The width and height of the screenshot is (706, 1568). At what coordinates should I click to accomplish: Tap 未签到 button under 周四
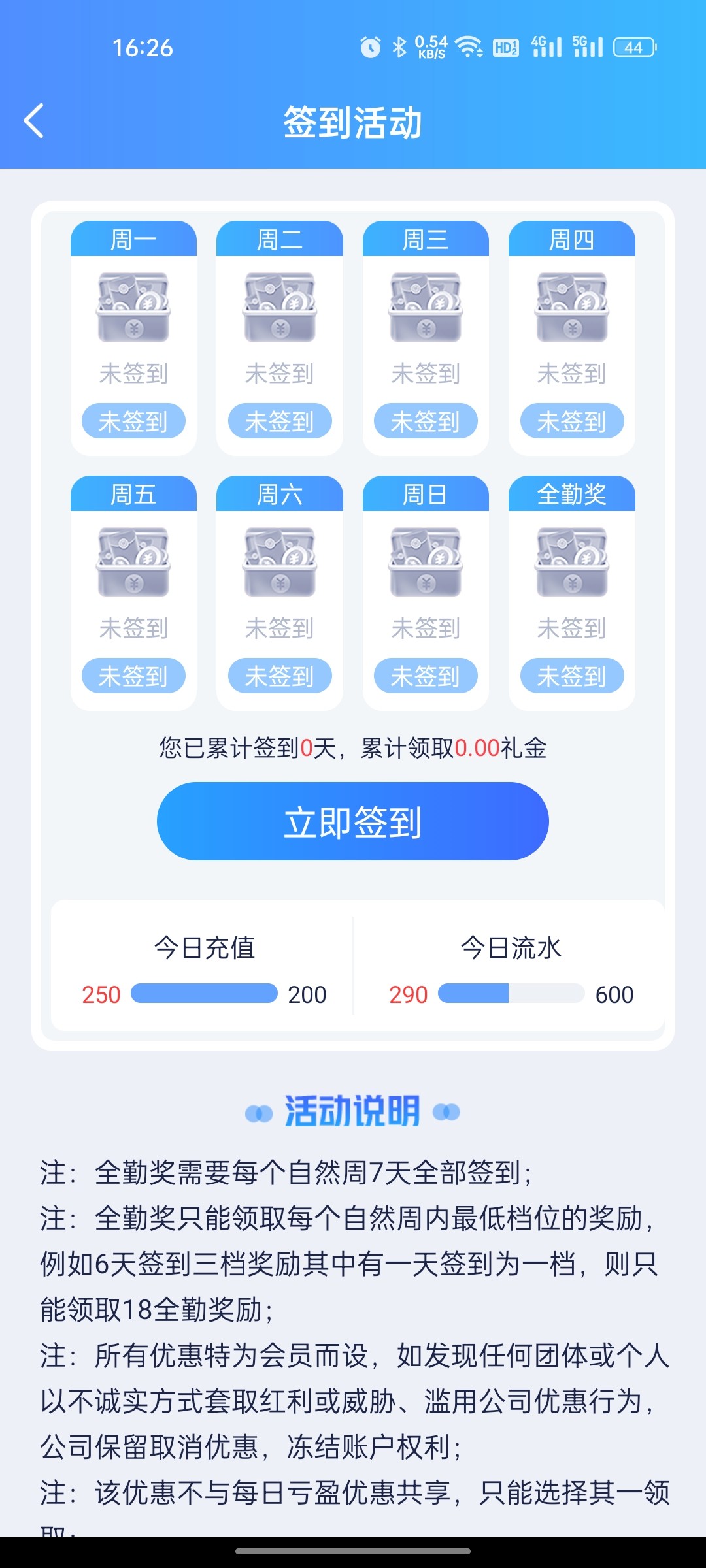pyautogui.click(x=572, y=421)
